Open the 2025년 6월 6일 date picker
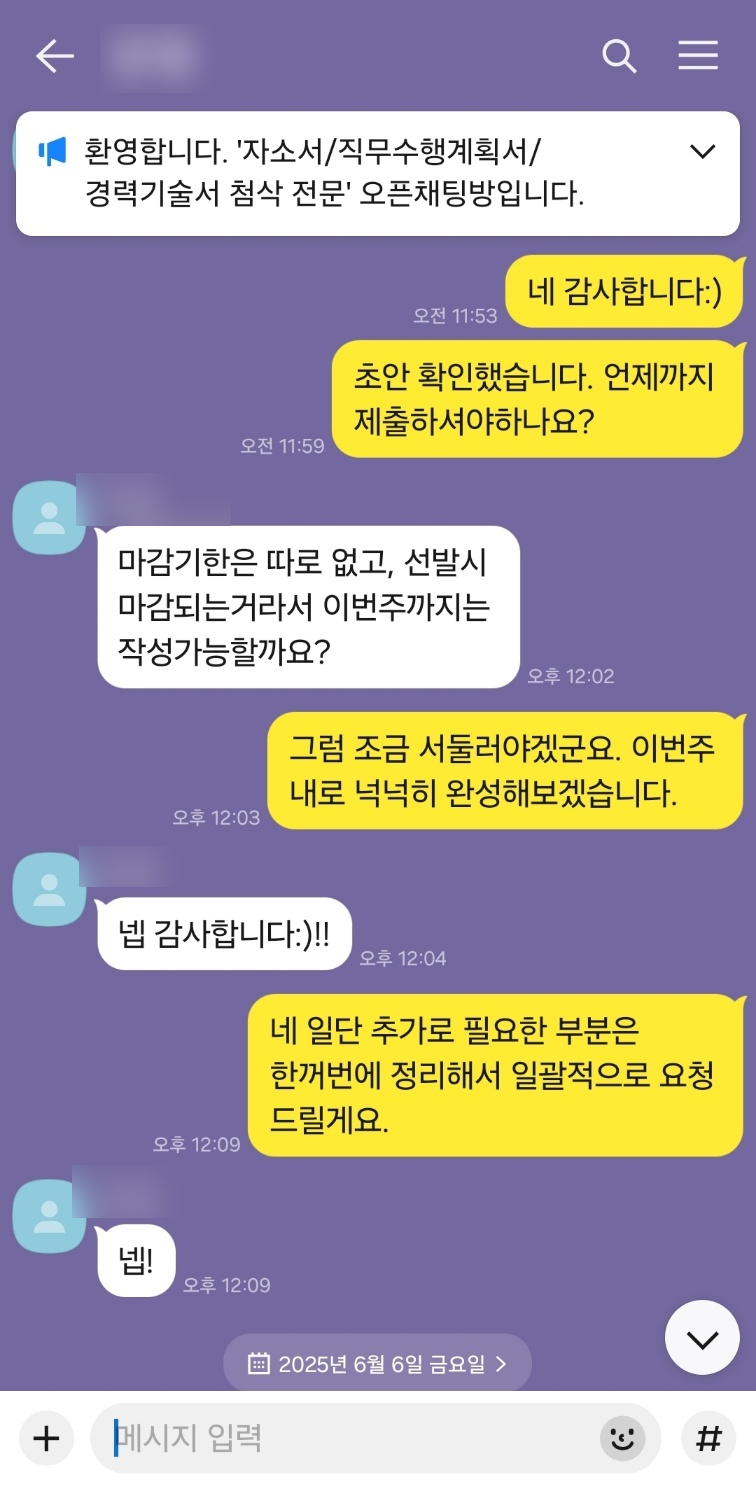 coord(377,1363)
